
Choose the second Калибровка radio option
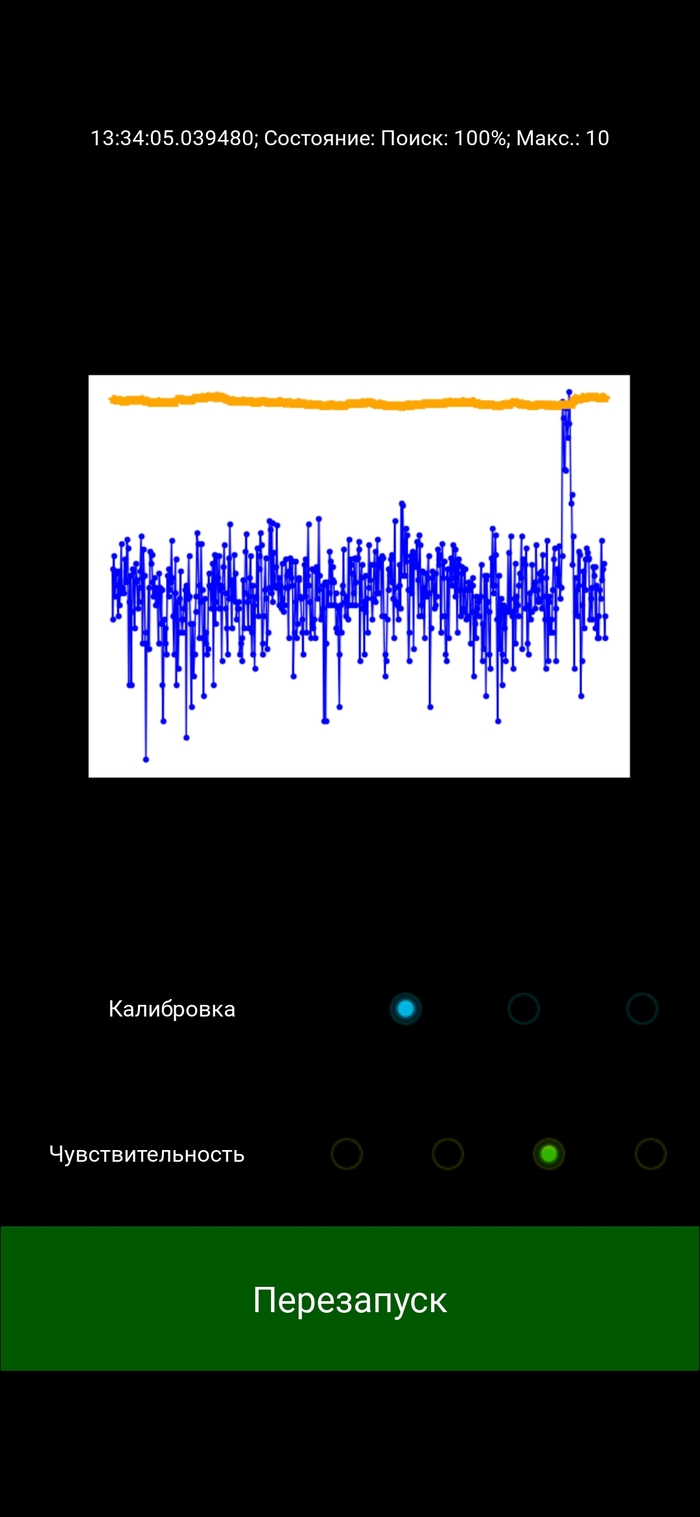(x=524, y=1009)
